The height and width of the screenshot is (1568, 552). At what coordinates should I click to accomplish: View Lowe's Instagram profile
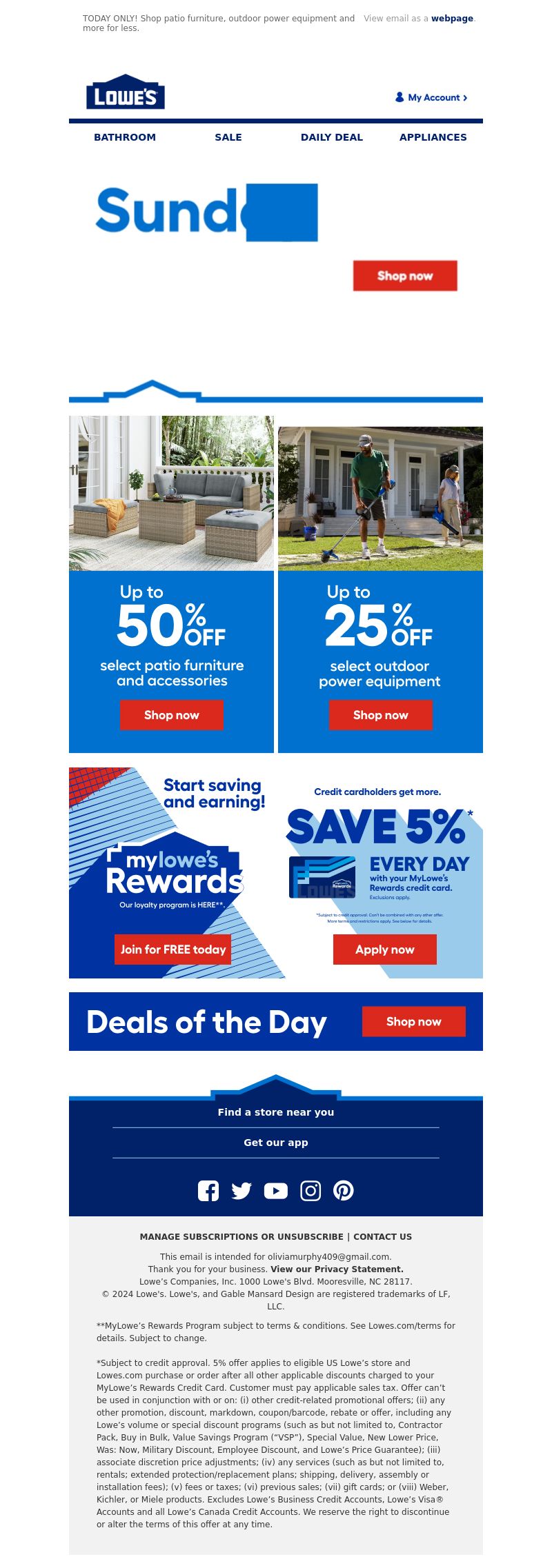click(x=310, y=1191)
